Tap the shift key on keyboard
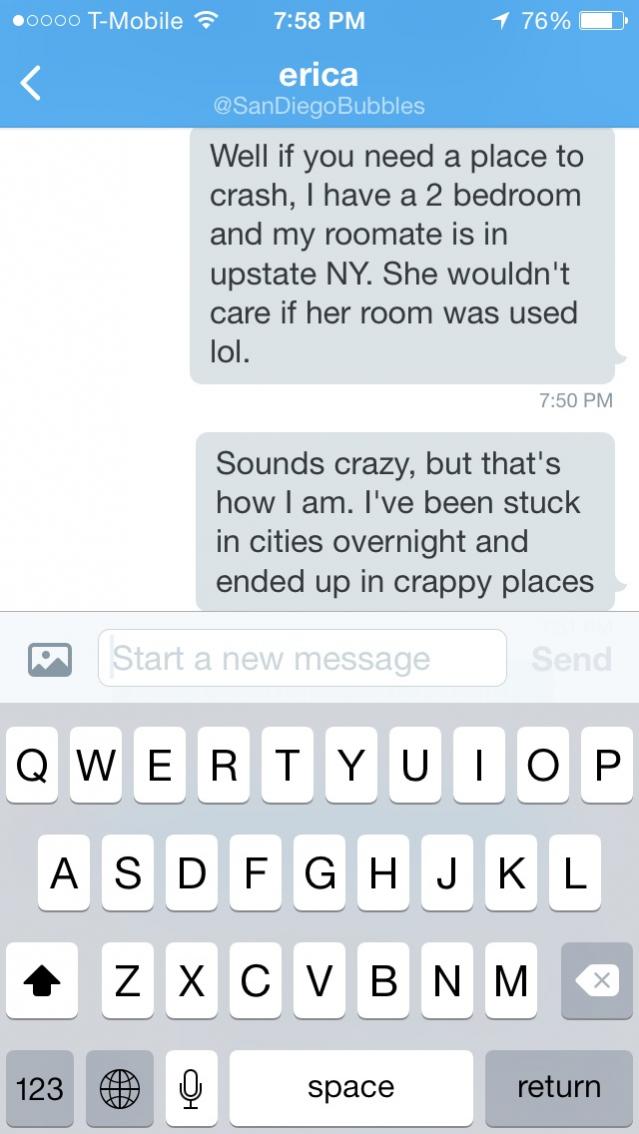The image size is (639, 1134). (x=42, y=981)
